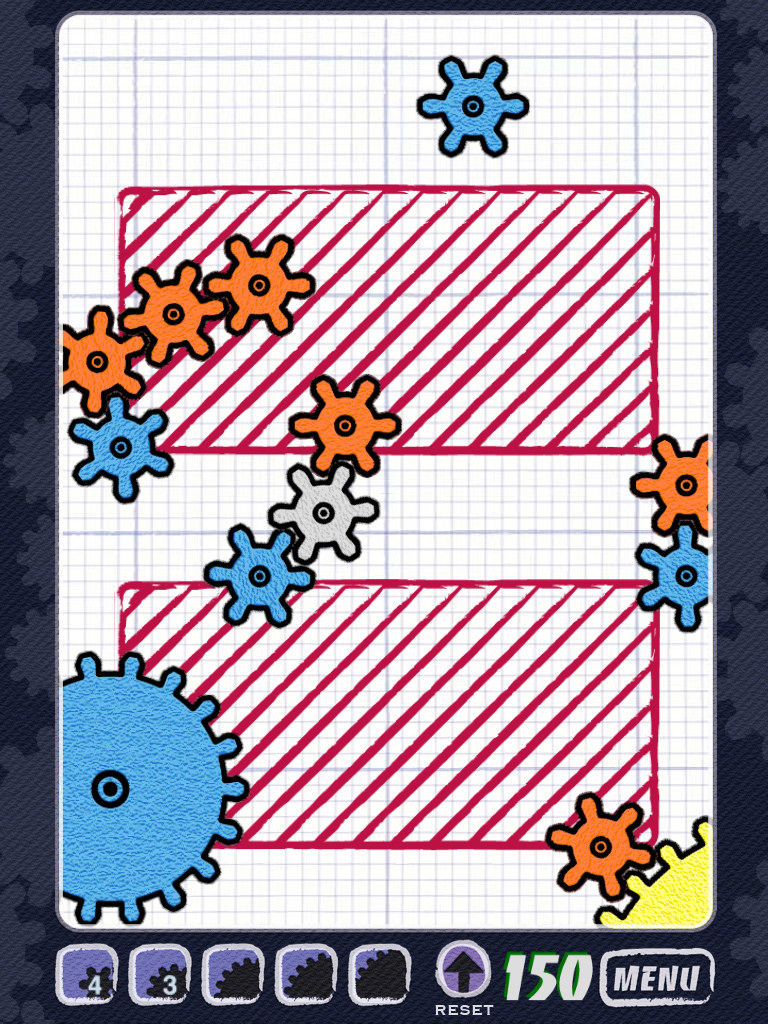Tap the Reset arrow button
This screenshot has width=768, height=1024.
point(463,971)
